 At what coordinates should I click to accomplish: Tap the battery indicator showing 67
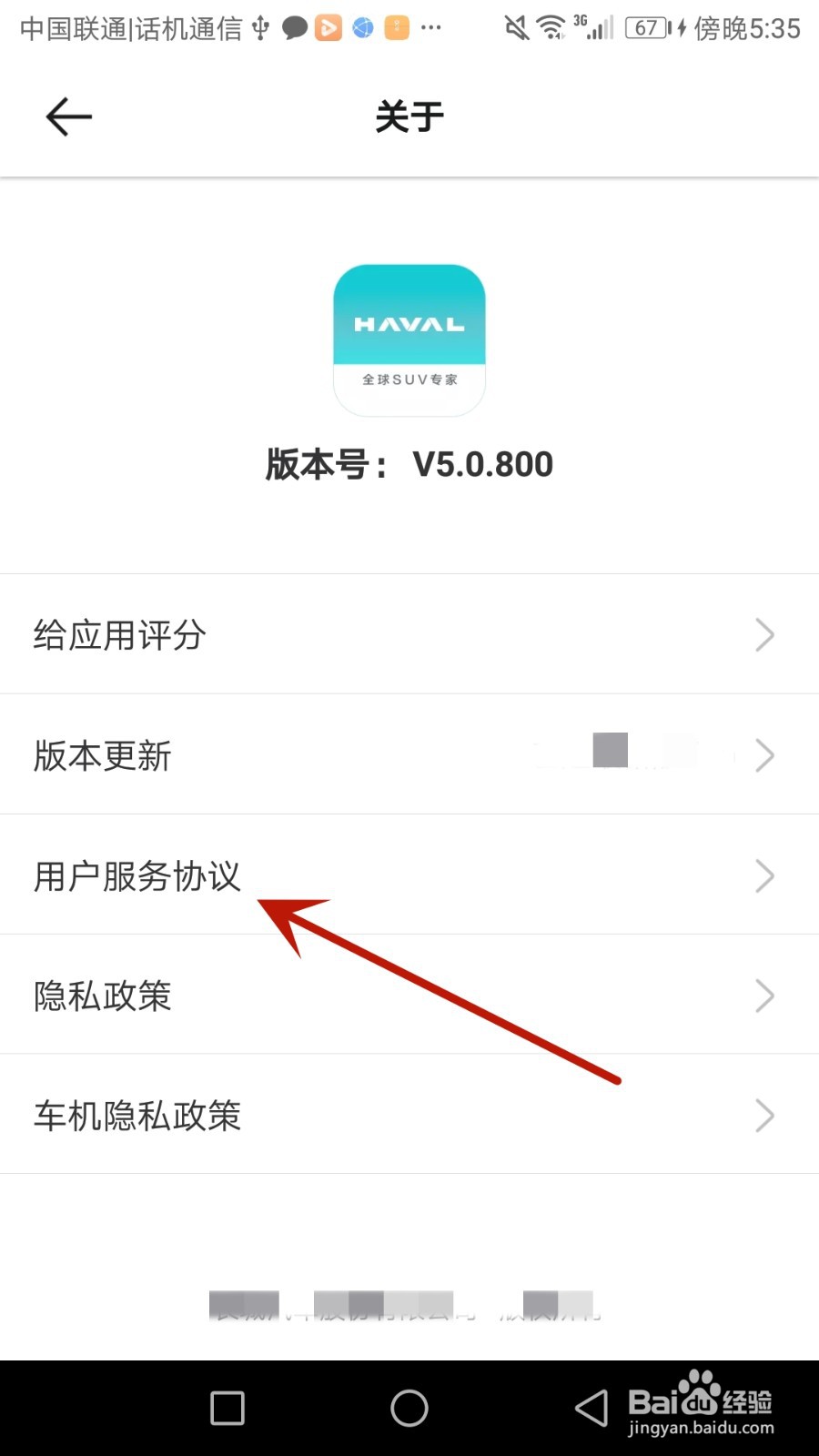pyautogui.click(x=646, y=27)
